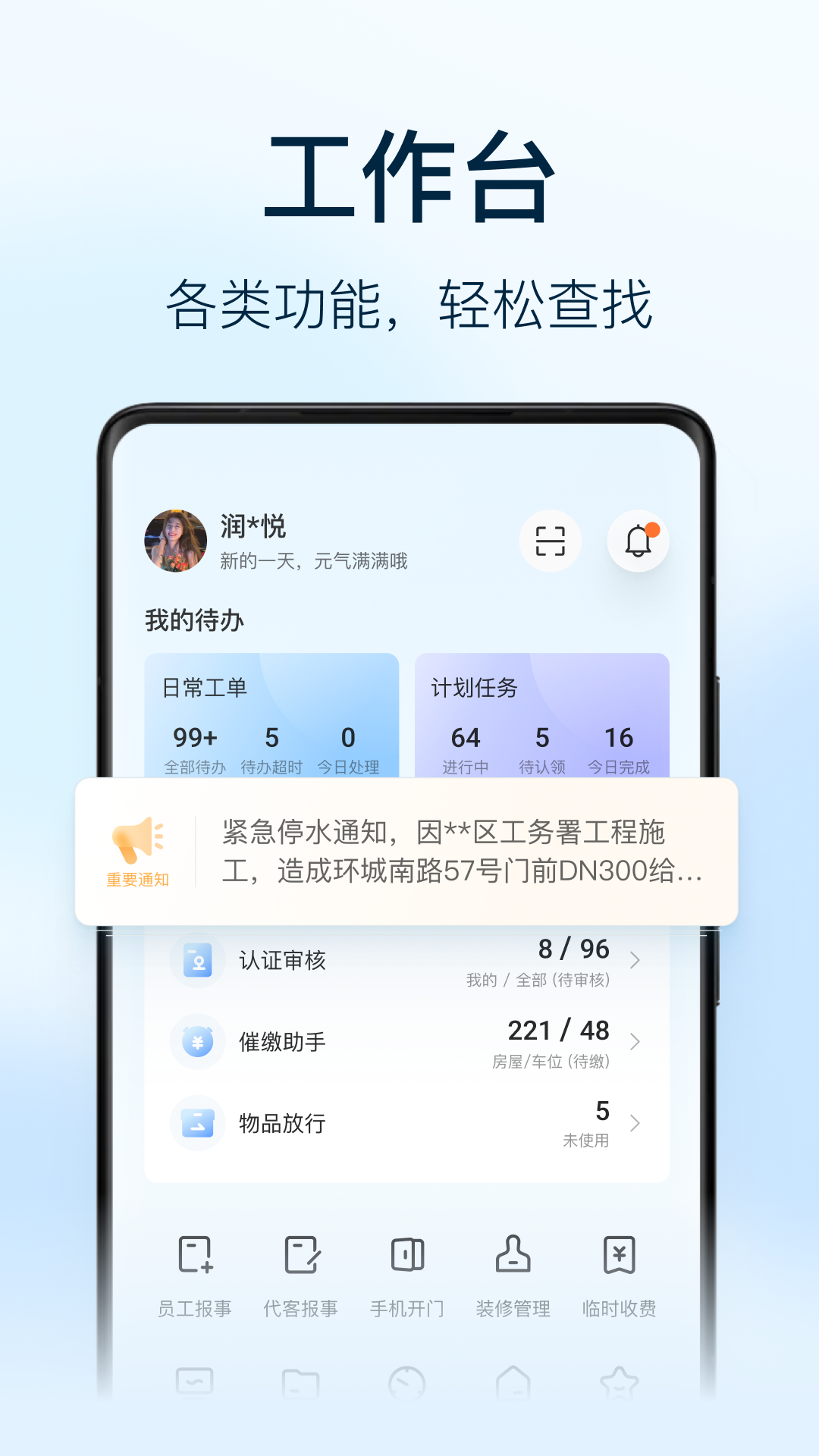Image resolution: width=819 pixels, height=1456 pixels.
Task: Expand the 认证审核 row chevron
Action: point(635,960)
